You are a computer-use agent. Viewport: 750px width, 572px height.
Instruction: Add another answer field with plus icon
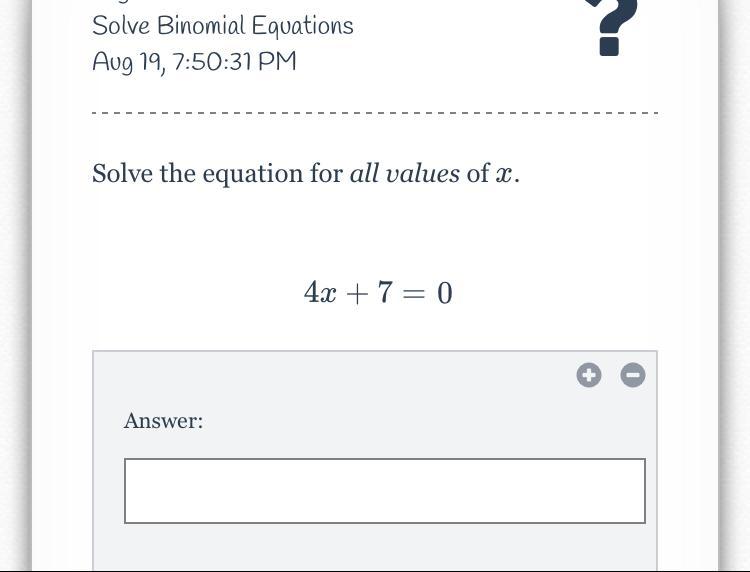click(x=589, y=375)
